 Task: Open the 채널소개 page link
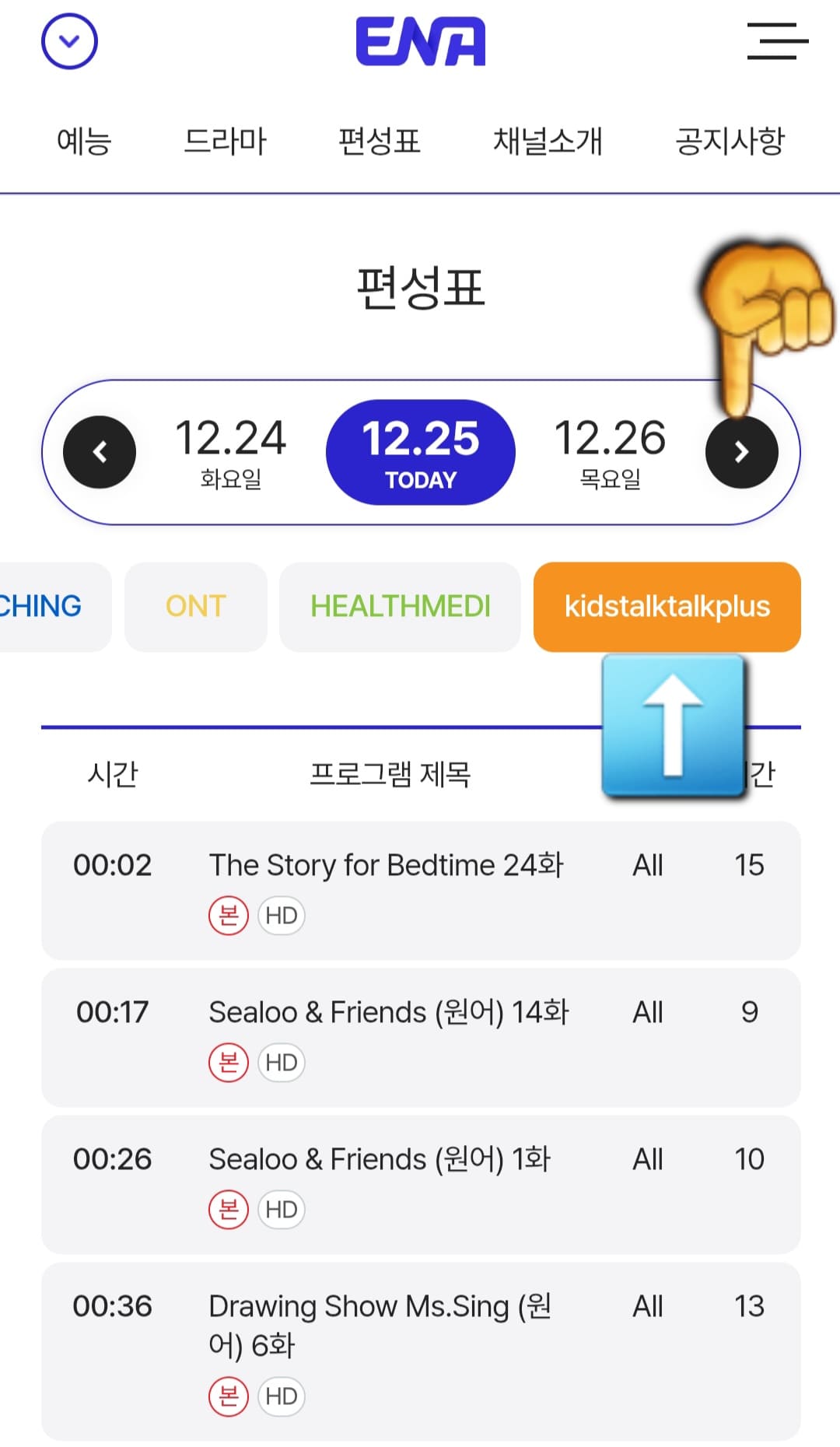click(550, 142)
